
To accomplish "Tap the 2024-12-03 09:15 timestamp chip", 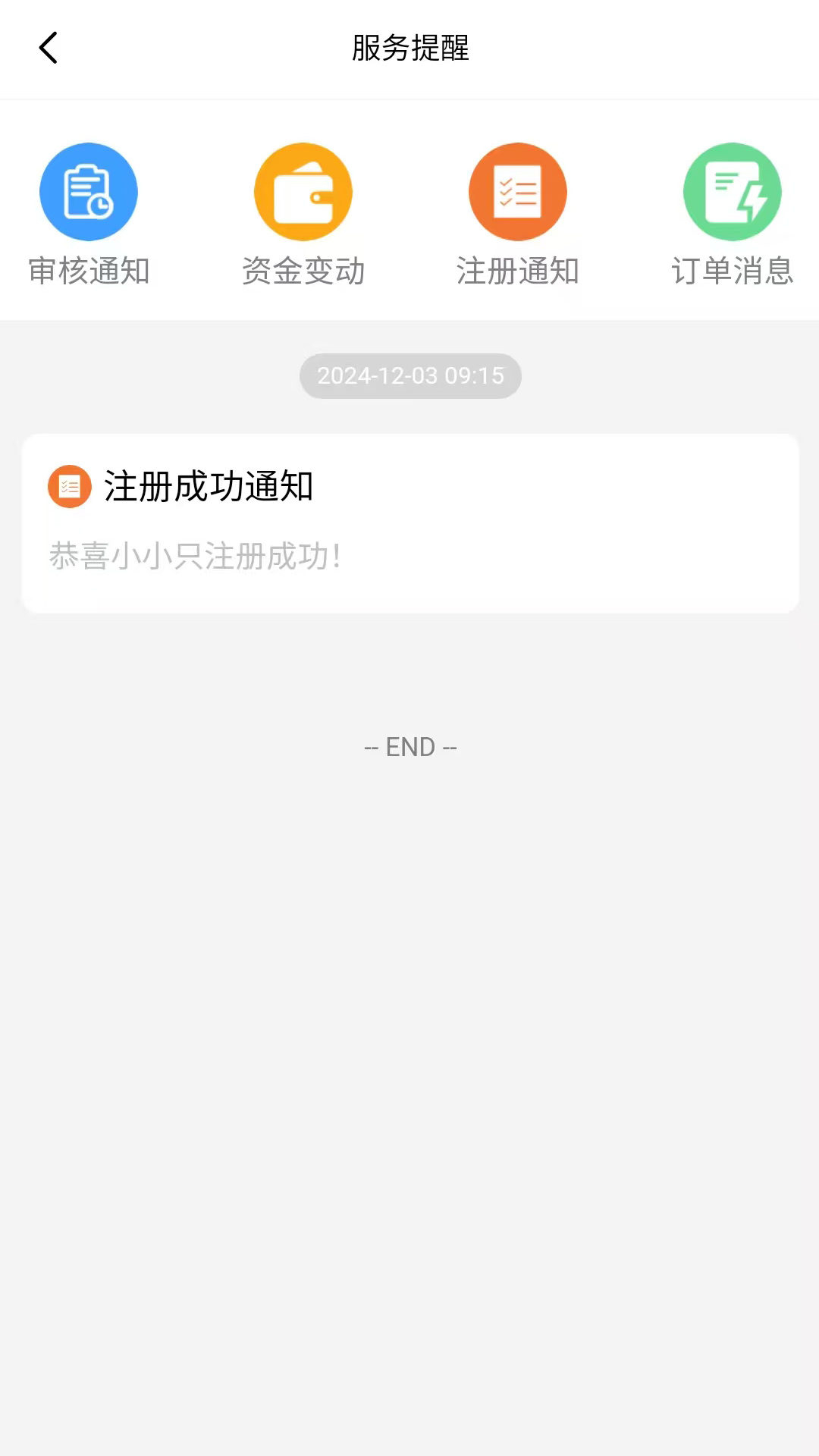I will pyautogui.click(x=409, y=375).
